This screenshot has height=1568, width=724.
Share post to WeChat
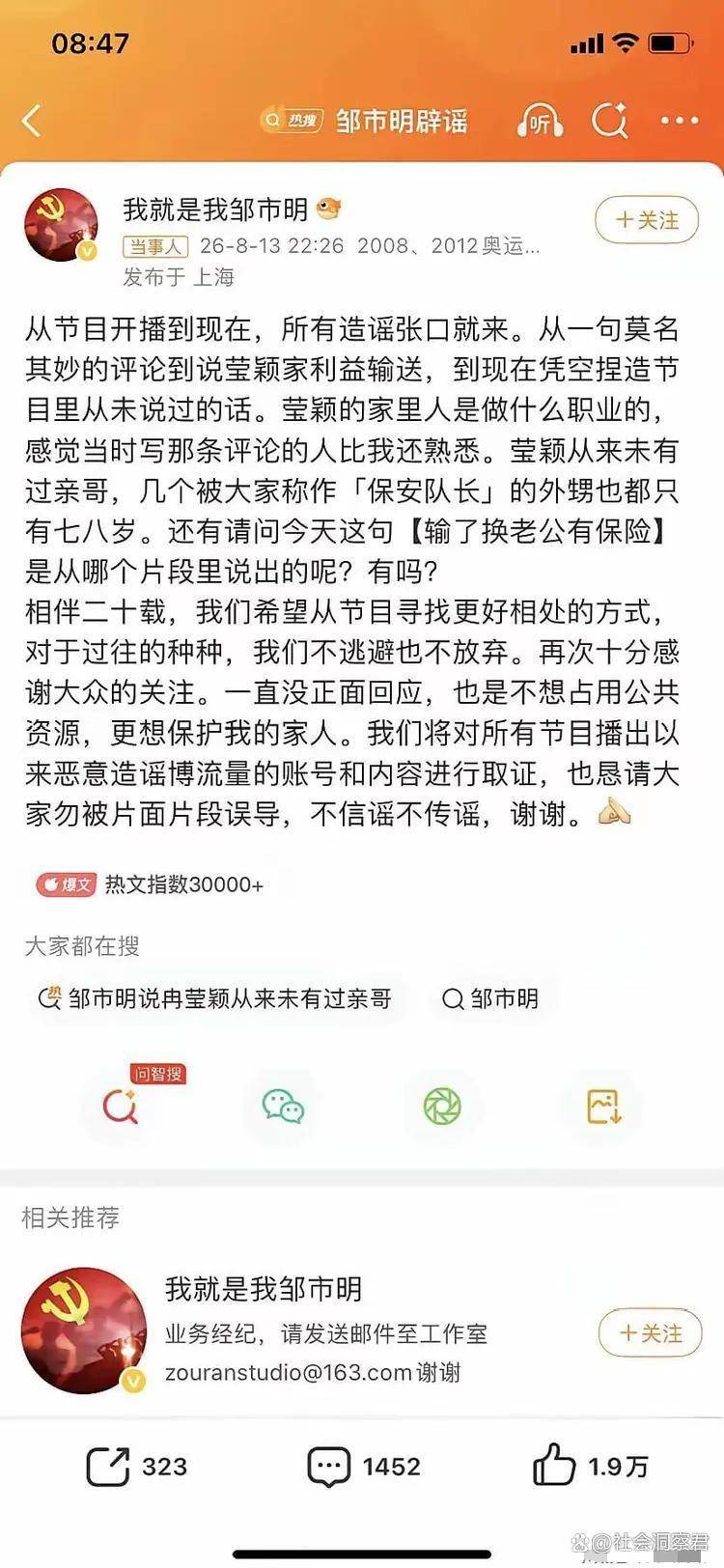tap(283, 1106)
